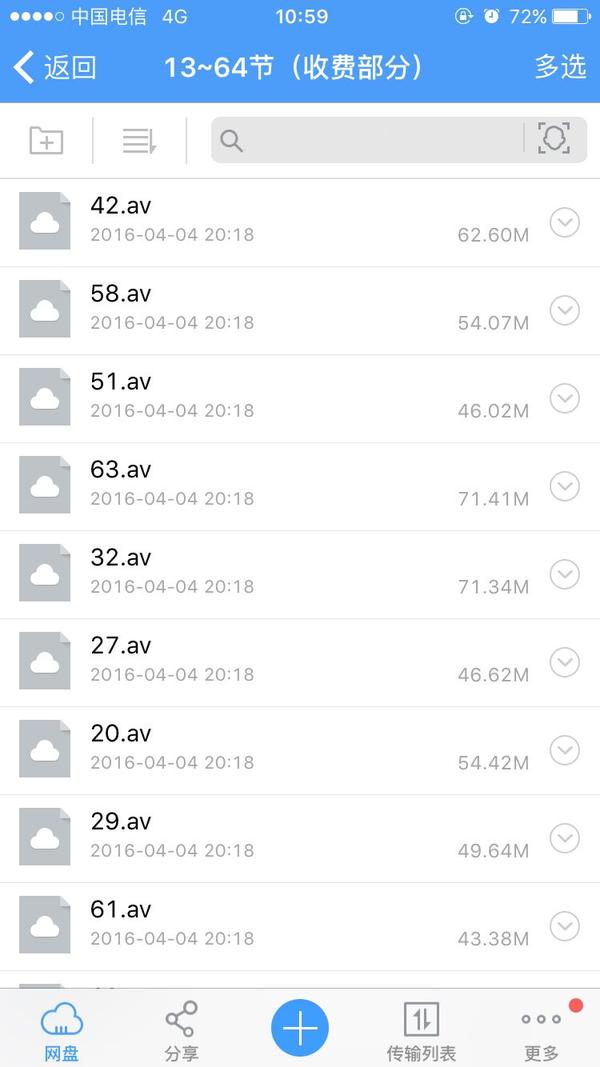Open the 更多 tab
The height and width of the screenshot is (1067, 600).
pyautogui.click(x=541, y=1030)
